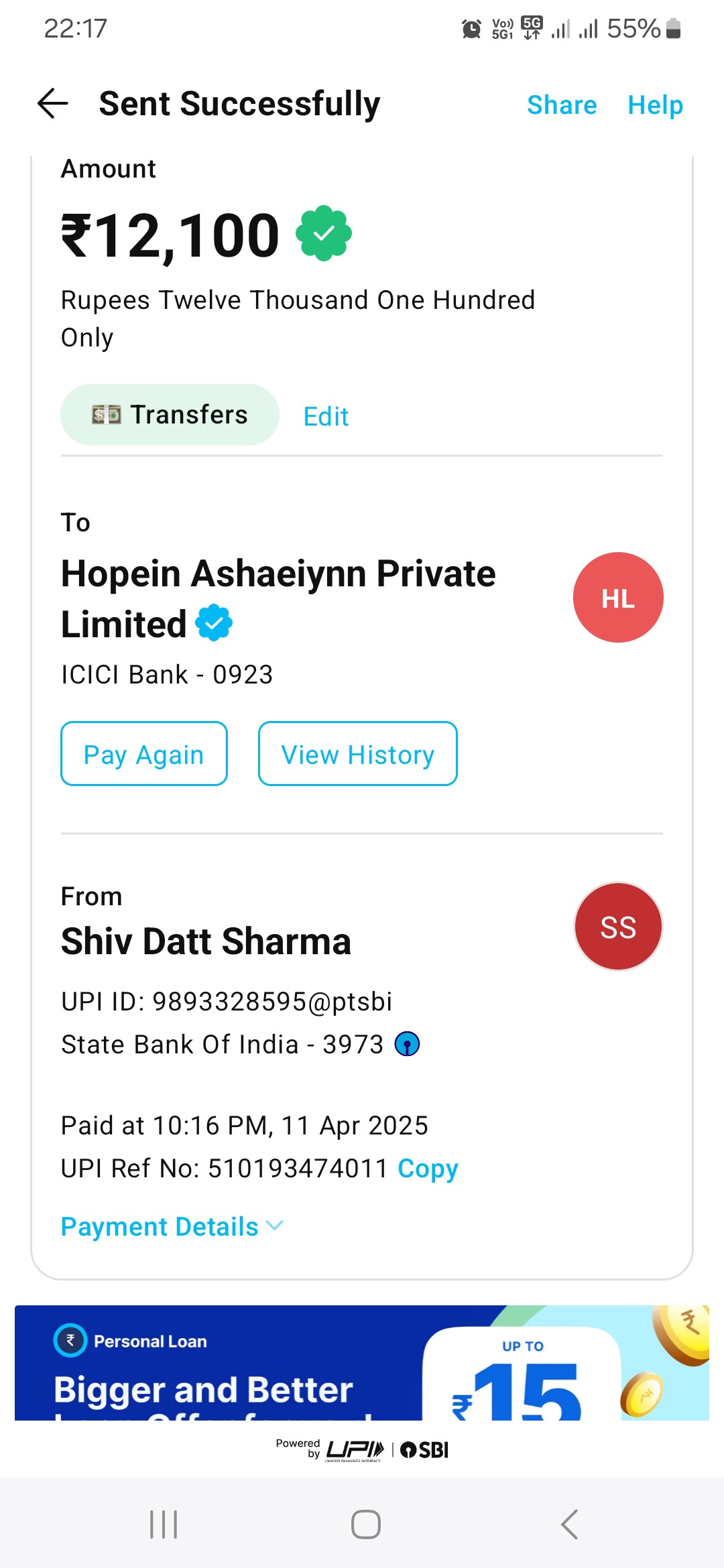Pay Hopein Ashaeiynn Private Limited again
The width and height of the screenshot is (724, 1568).
[144, 754]
